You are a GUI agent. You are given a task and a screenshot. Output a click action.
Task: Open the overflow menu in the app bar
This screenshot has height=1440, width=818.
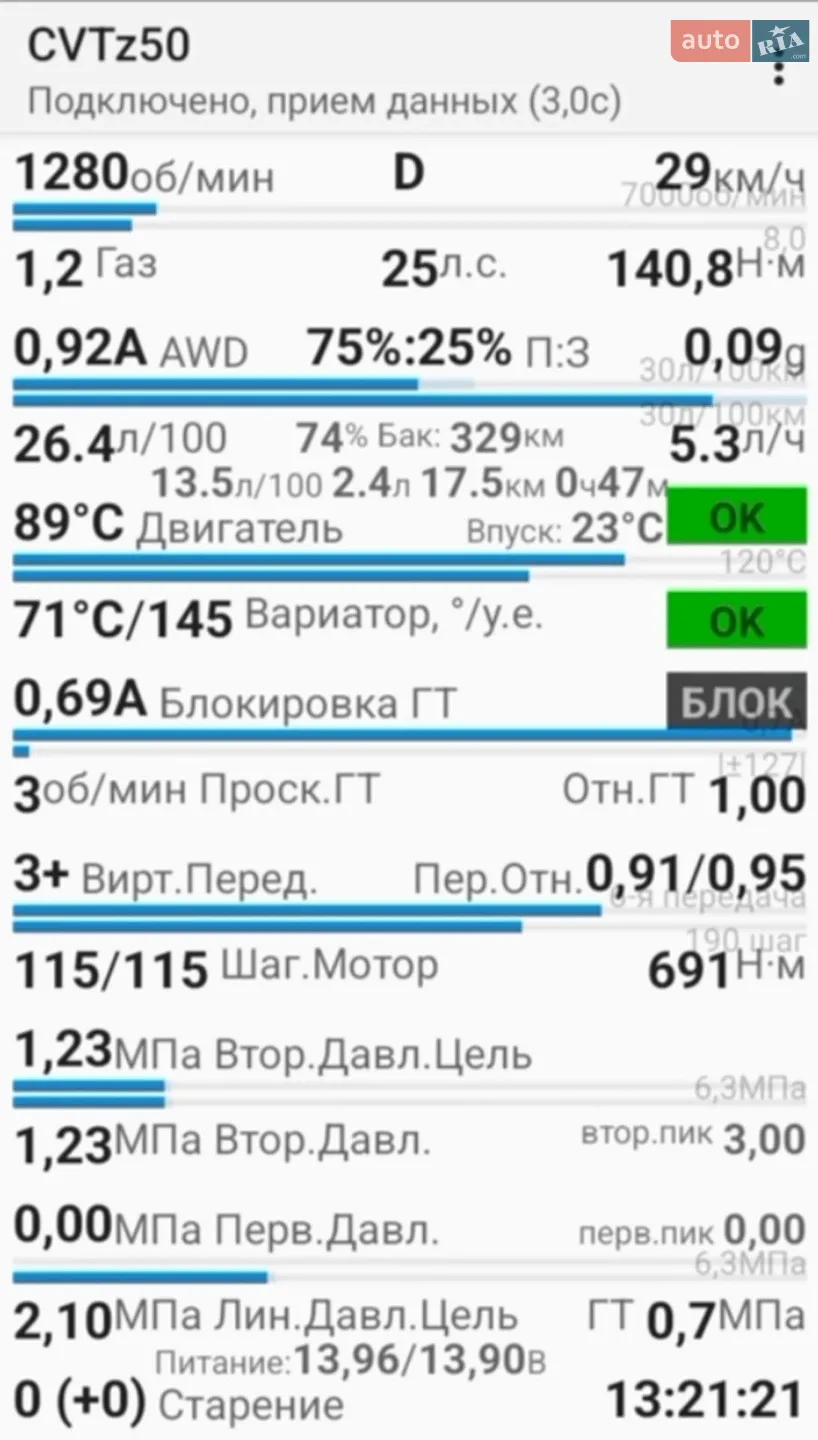click(x=779, y=66)
